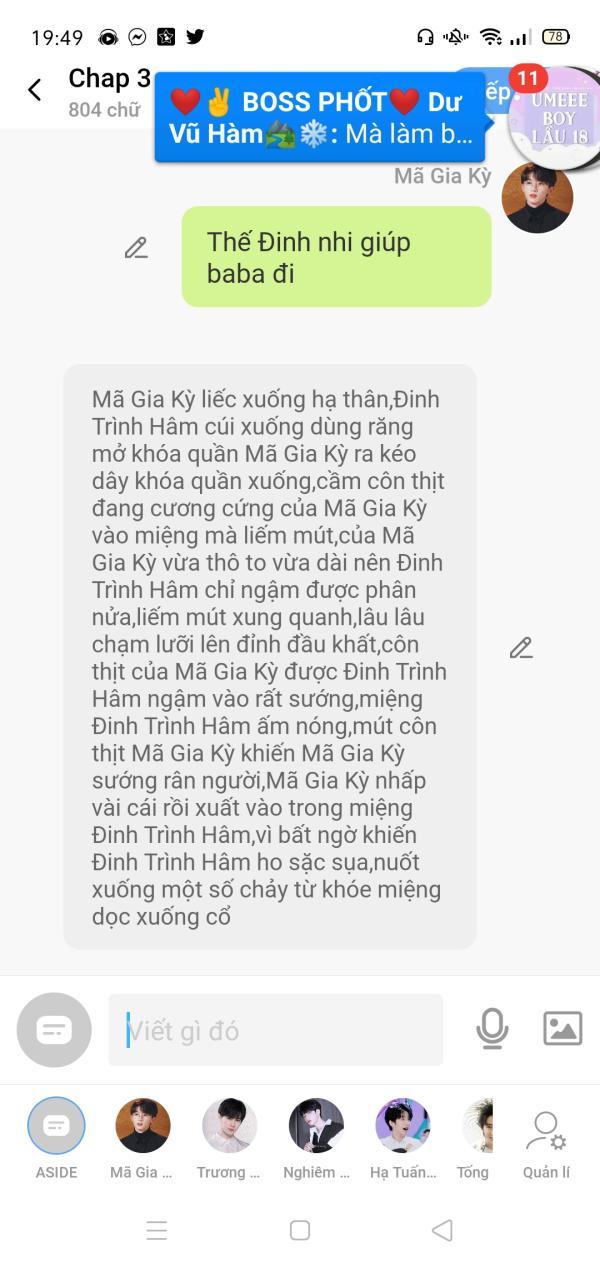Select the Mã Gia character in the bottom row
This screenshot has width=600, height=1267.
(x=142, y=1138)
